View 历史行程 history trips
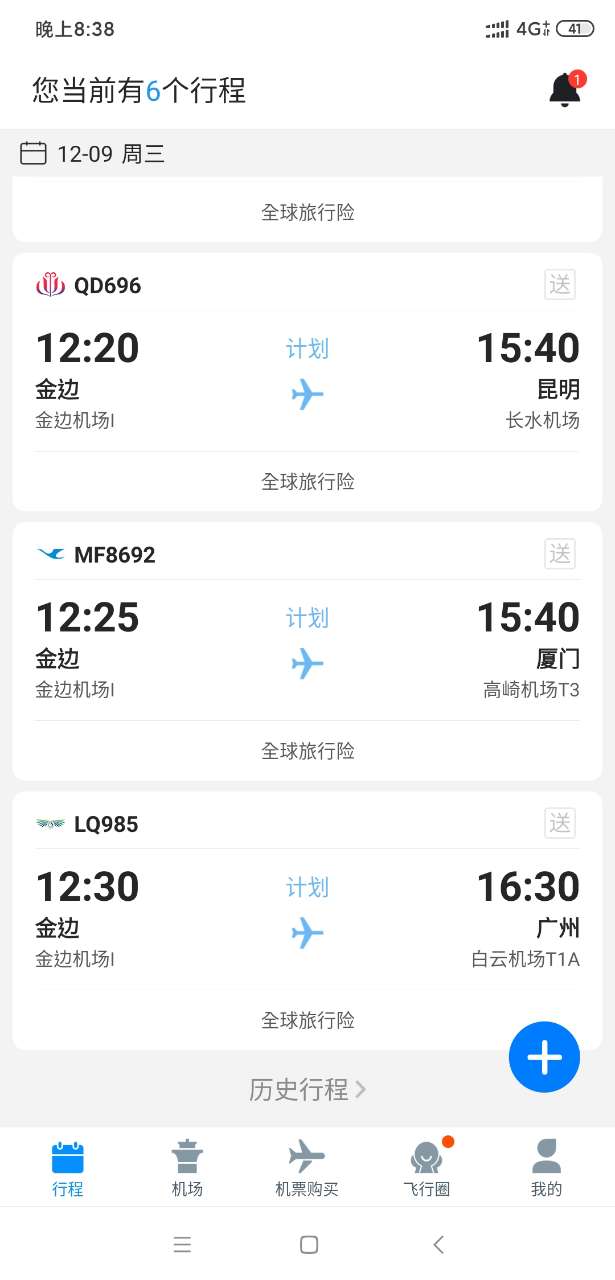This screenshot has height=1280, width=615. [307, 1089]
